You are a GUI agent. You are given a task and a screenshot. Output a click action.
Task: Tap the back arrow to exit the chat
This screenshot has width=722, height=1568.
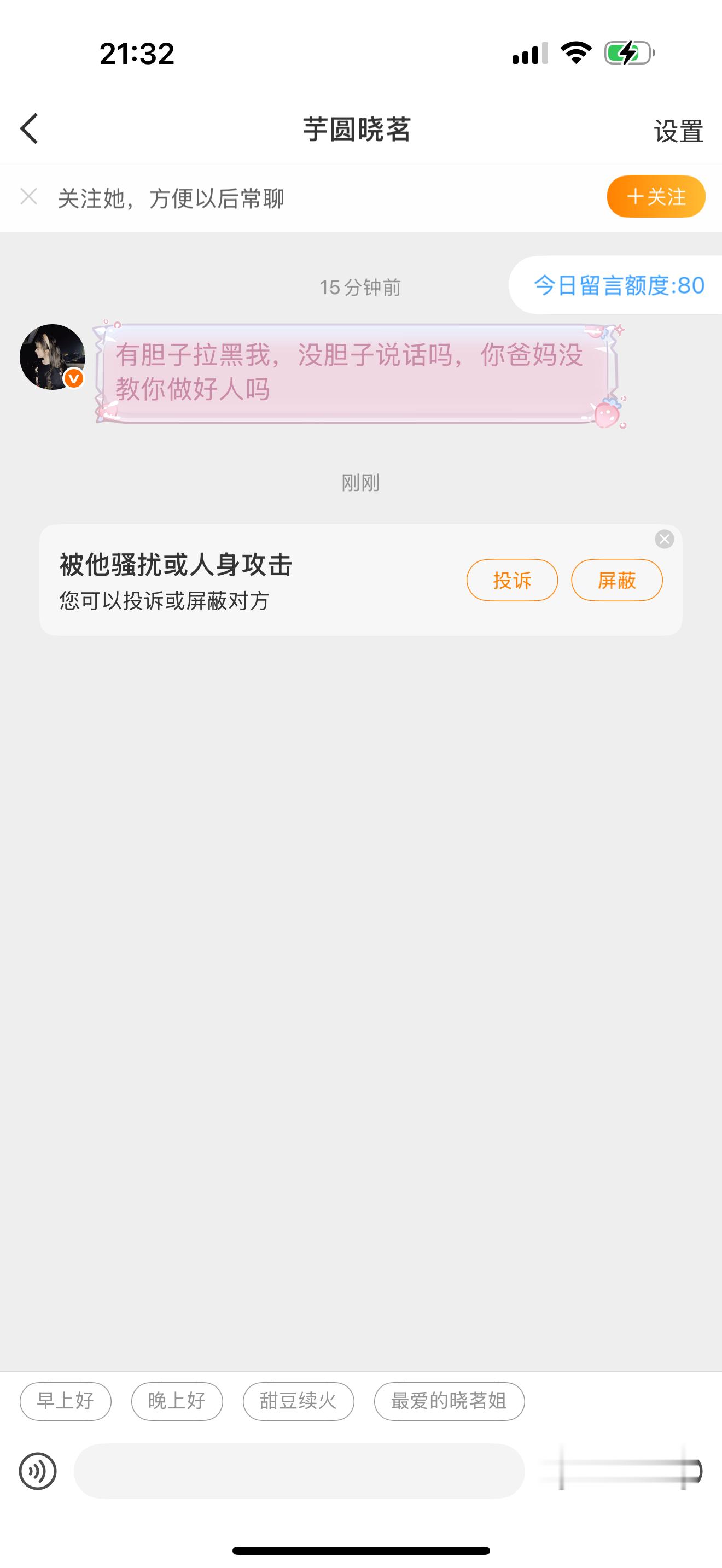click(x=28, y=128)
